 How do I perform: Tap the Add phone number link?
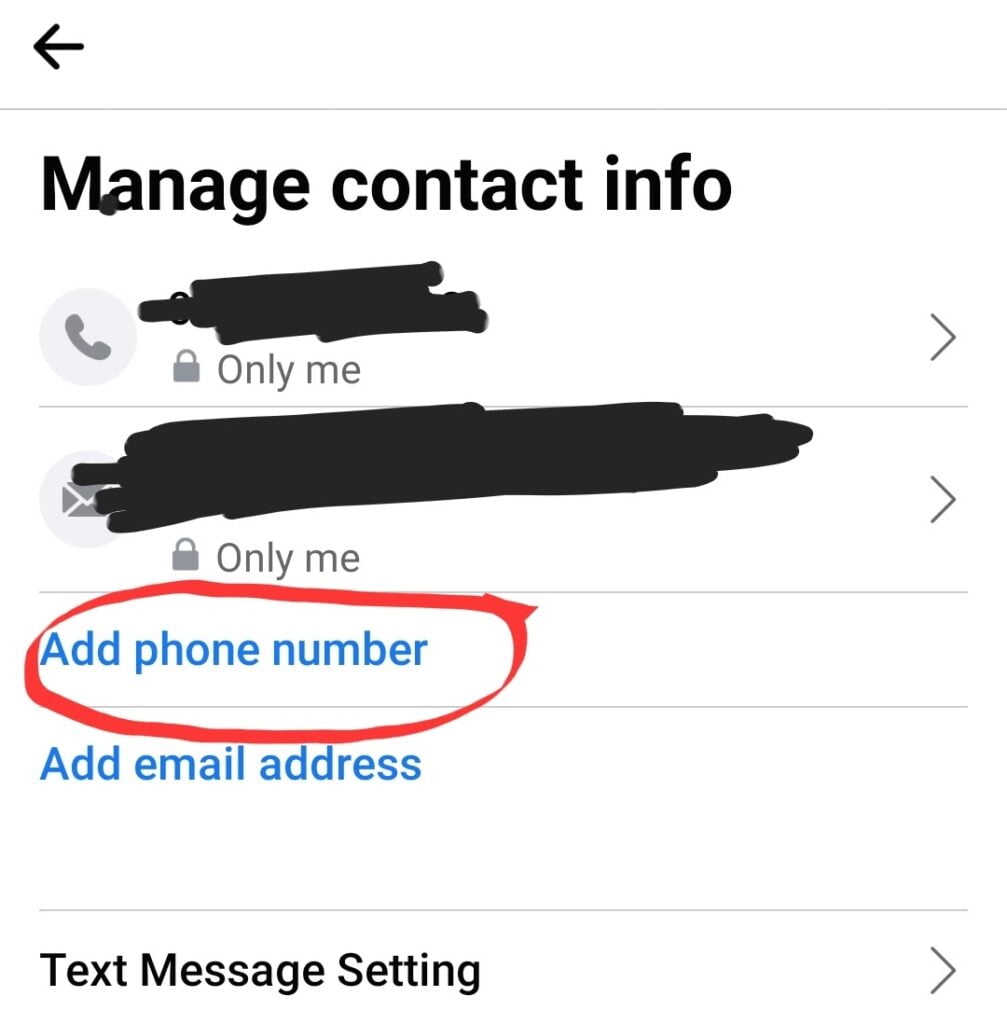[x=234, y=650]
